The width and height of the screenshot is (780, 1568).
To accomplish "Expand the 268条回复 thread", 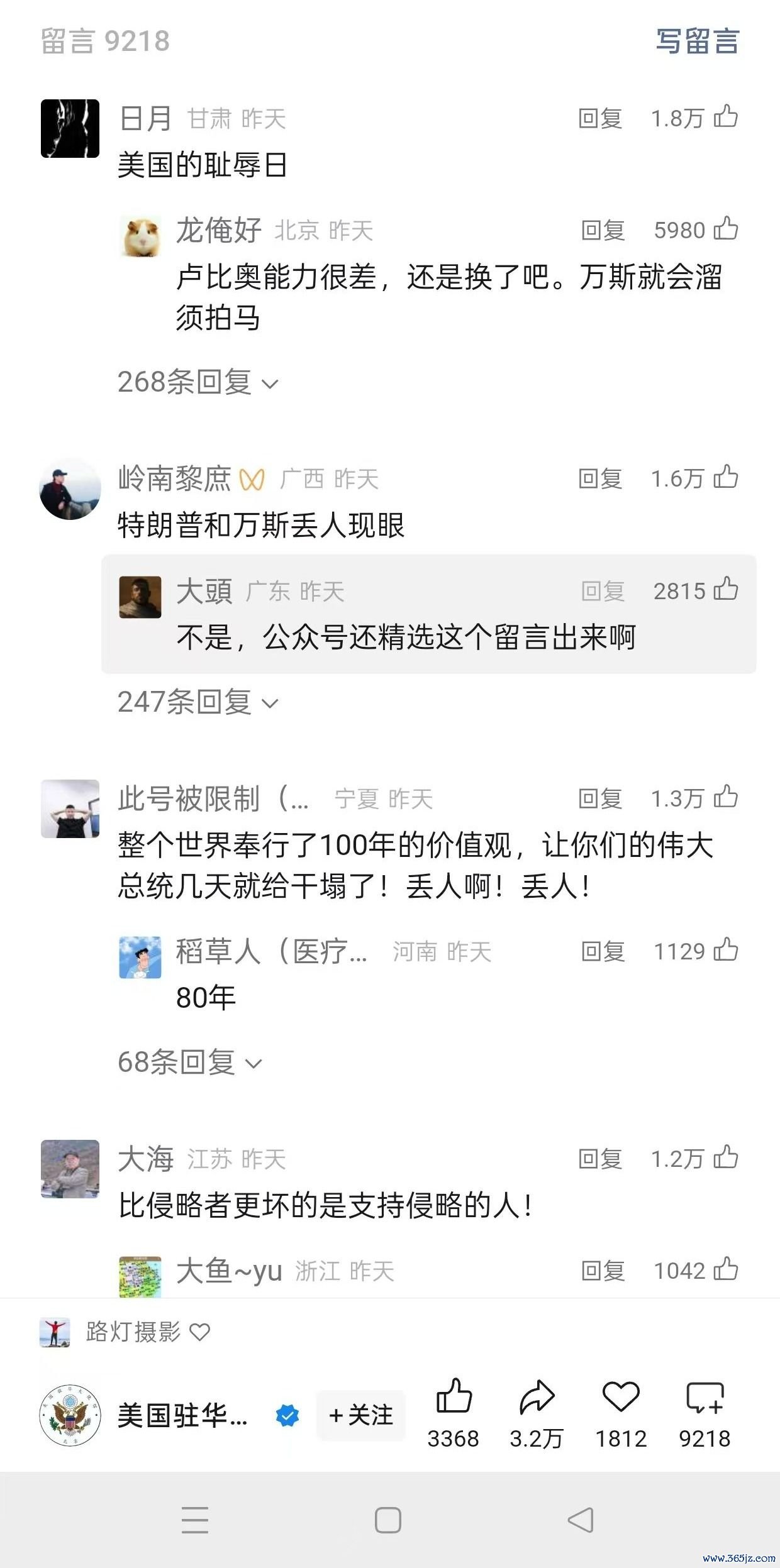I will [x=198, y=382].
